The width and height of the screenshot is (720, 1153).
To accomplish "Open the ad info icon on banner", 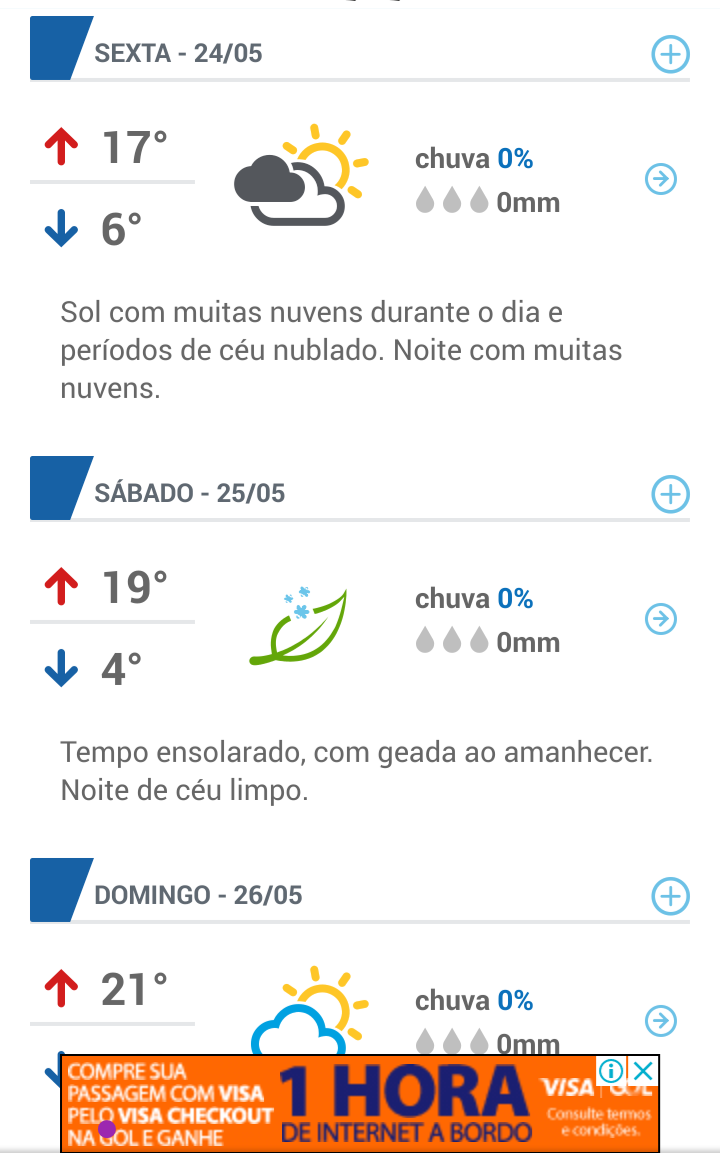I will (611, 1071).
